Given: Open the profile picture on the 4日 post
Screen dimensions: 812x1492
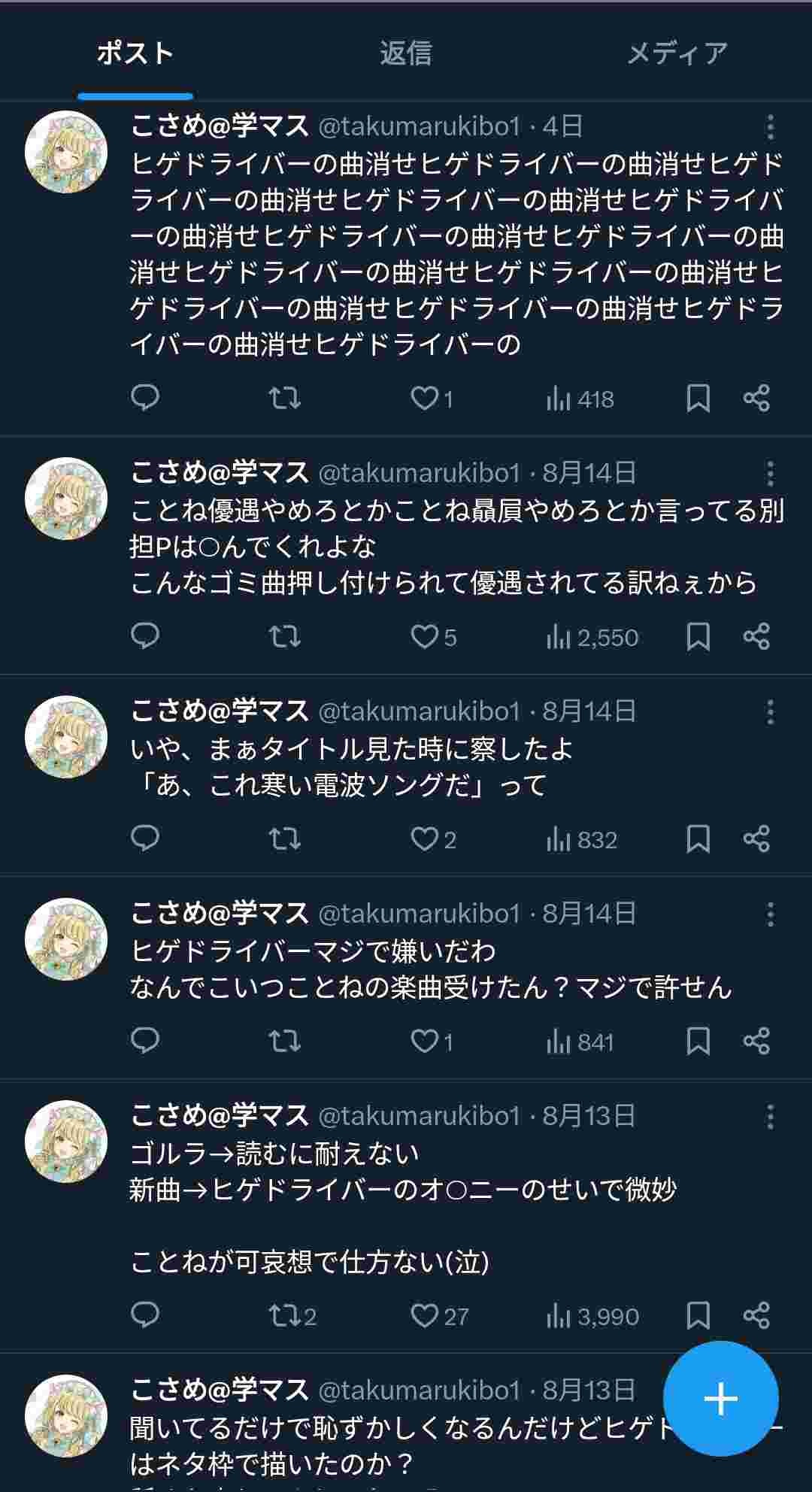Looking at the screenshot, I should pos(66,152).
